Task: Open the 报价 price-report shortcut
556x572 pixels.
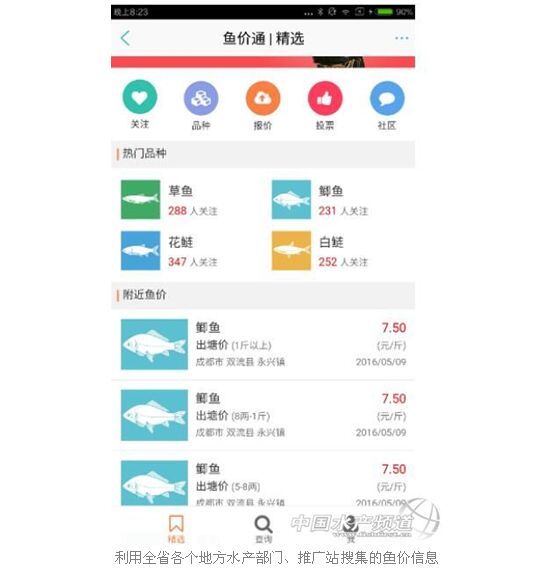Action: pos(263,106)
